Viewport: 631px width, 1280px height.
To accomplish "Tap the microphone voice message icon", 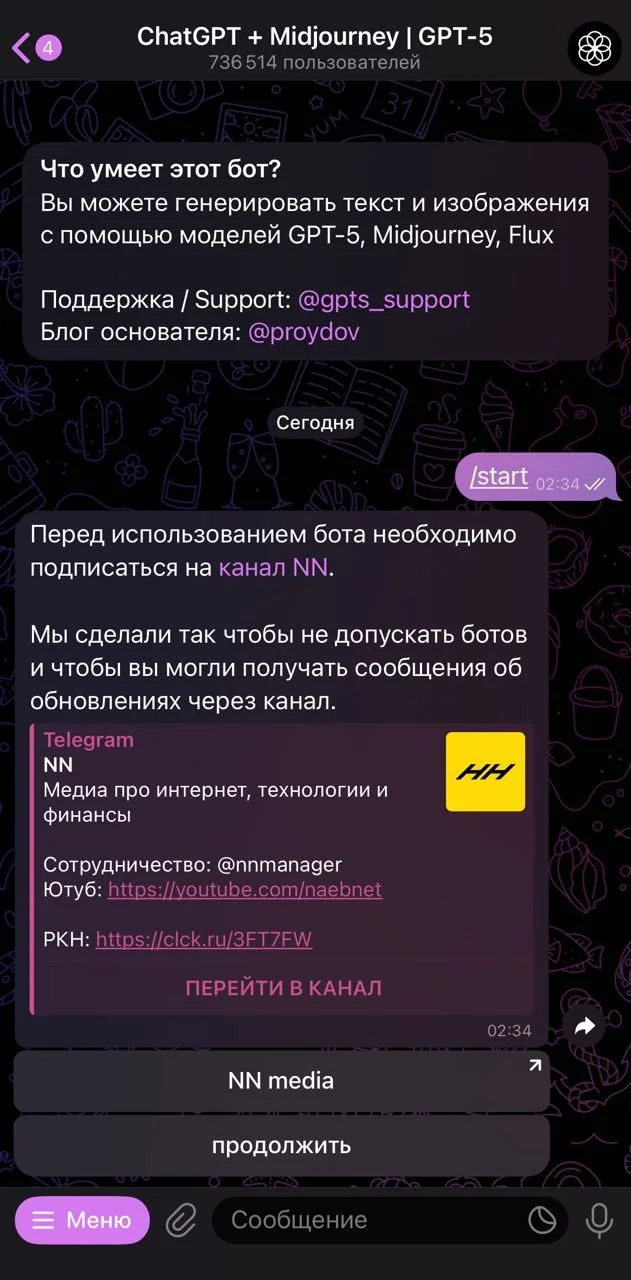I will (x=599, y=1220).
